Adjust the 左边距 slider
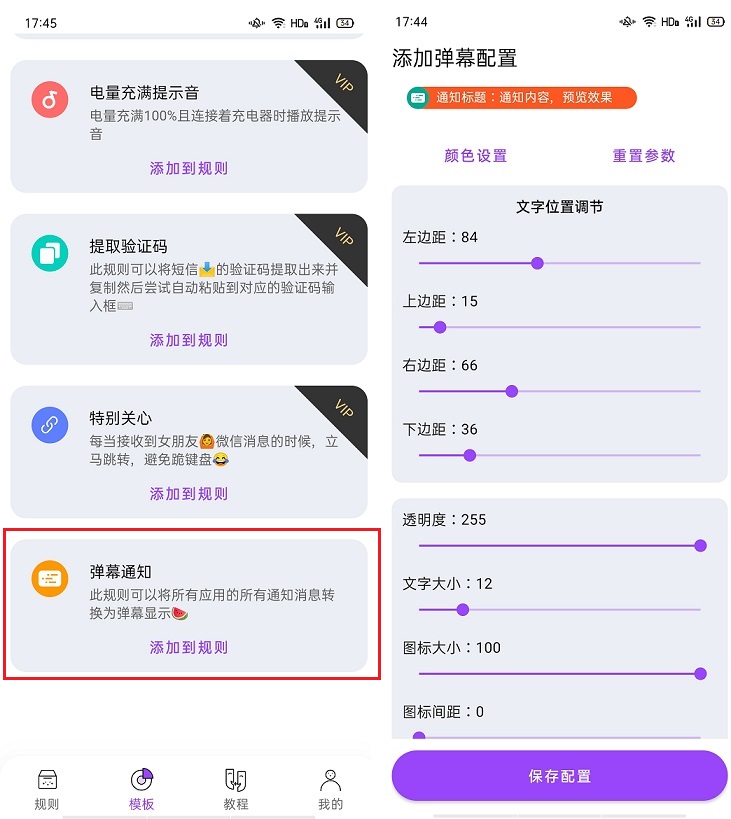 tap(537, 263)
